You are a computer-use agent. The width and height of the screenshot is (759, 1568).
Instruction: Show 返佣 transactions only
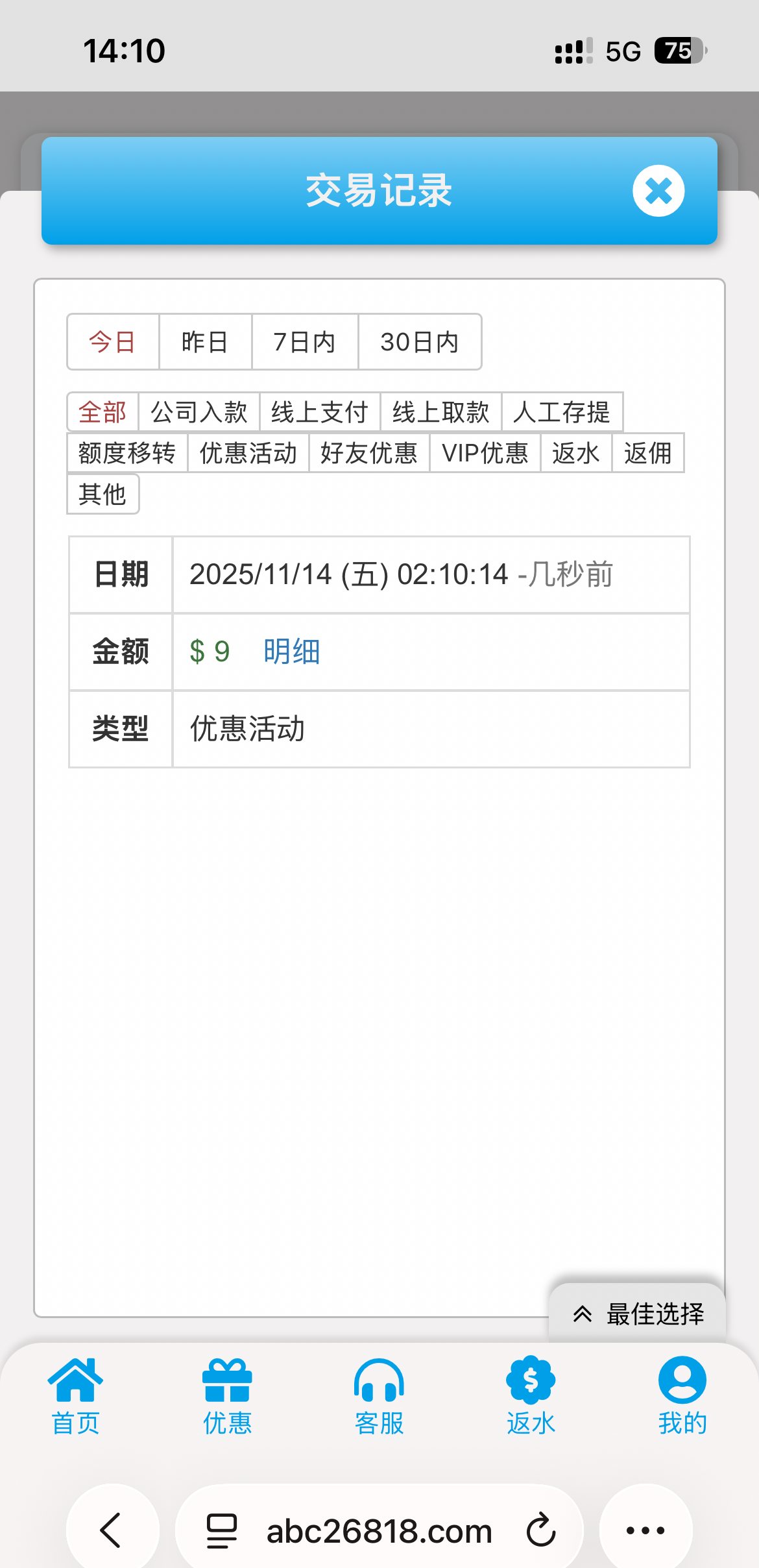click(647, 453)
